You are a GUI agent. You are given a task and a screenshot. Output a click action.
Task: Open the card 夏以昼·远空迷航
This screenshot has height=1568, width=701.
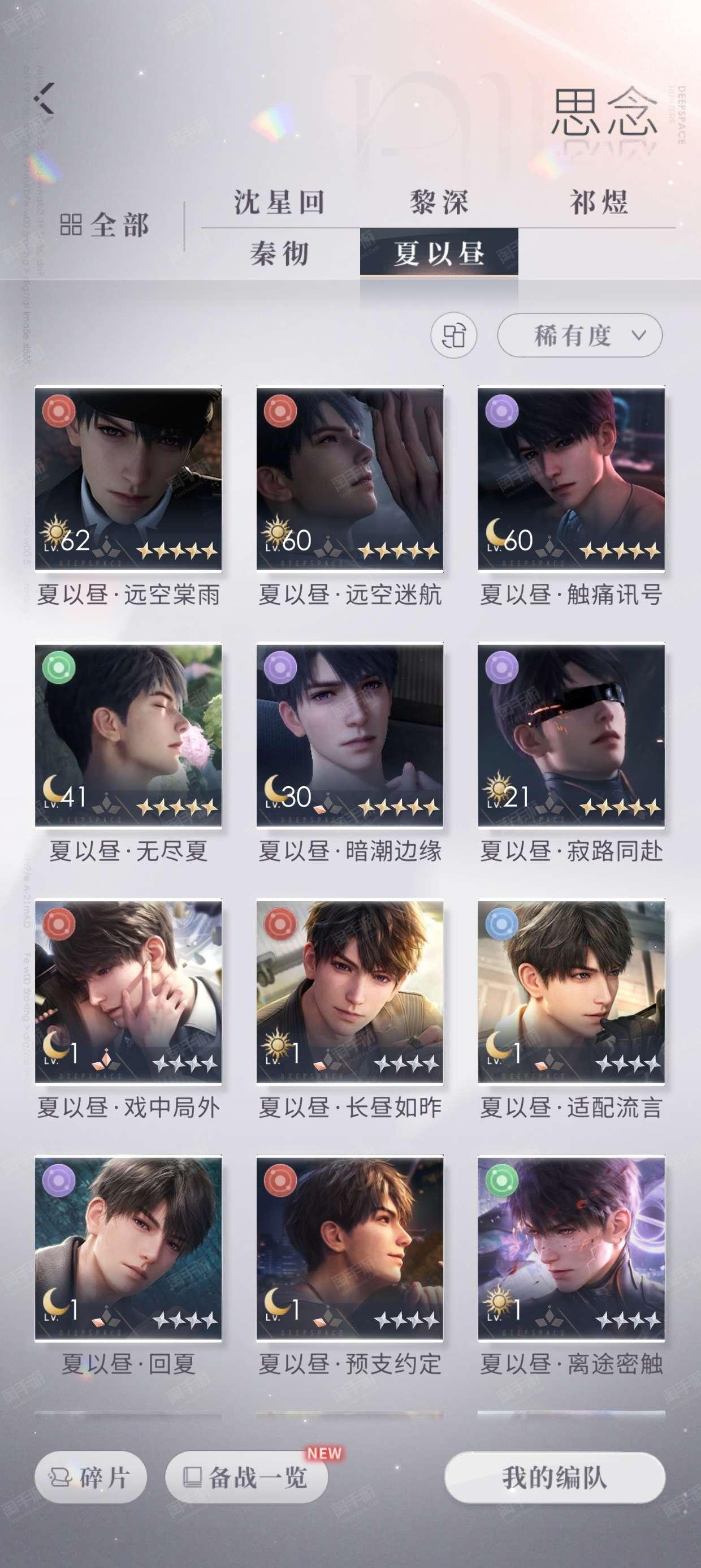click(x=349, y=479)
